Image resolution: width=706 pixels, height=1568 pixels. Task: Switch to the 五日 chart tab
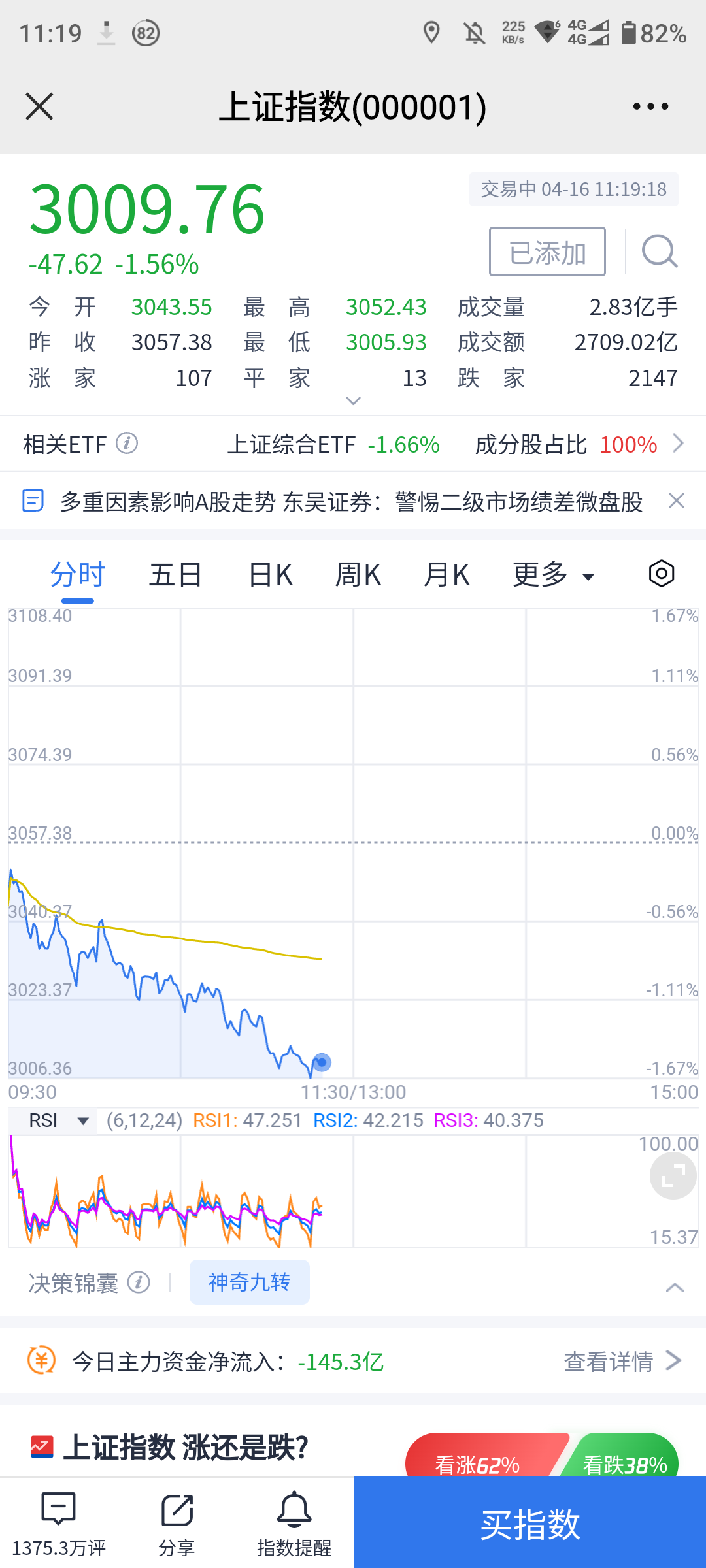pyautogui.click(x=175, y=576)
